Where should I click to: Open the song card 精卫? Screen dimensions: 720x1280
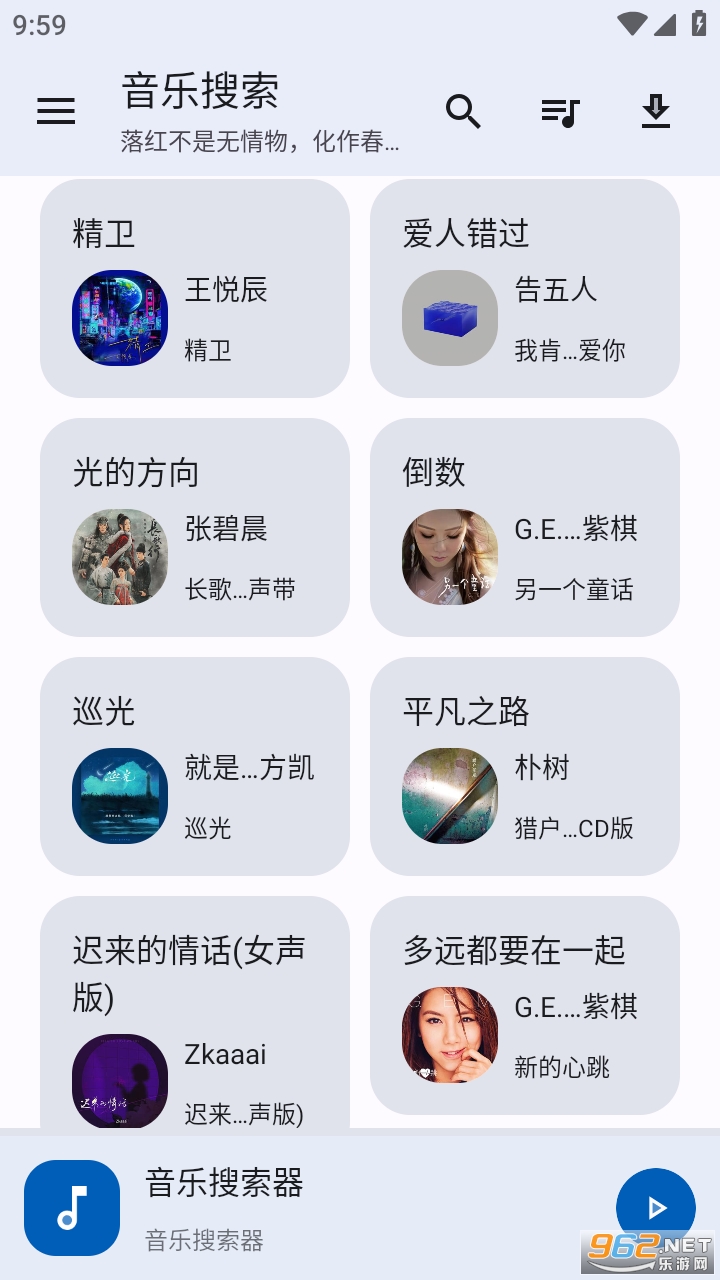pyautogui.click(x=195, y=288)
